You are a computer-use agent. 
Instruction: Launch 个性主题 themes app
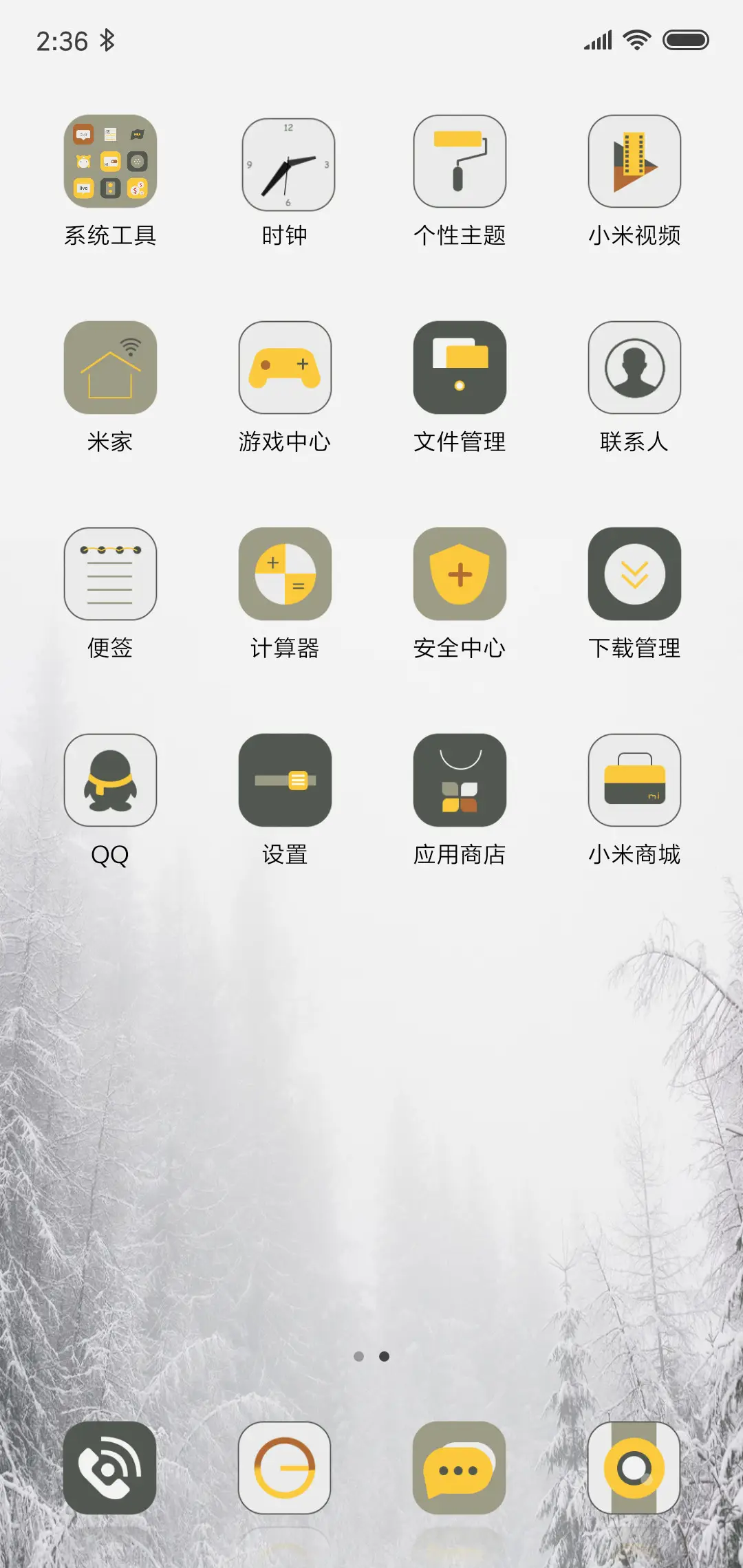point(460,162)
